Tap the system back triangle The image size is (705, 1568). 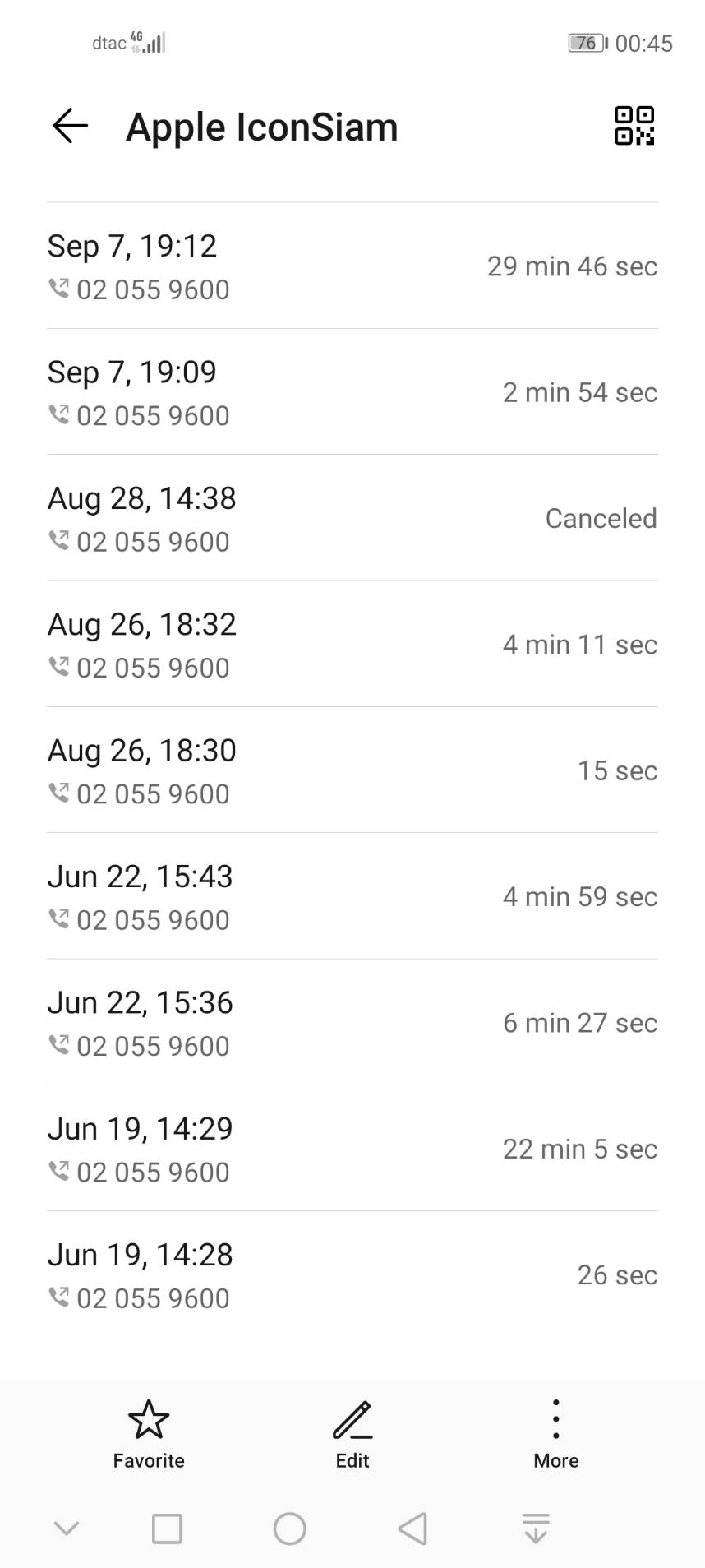(412, 1529)
